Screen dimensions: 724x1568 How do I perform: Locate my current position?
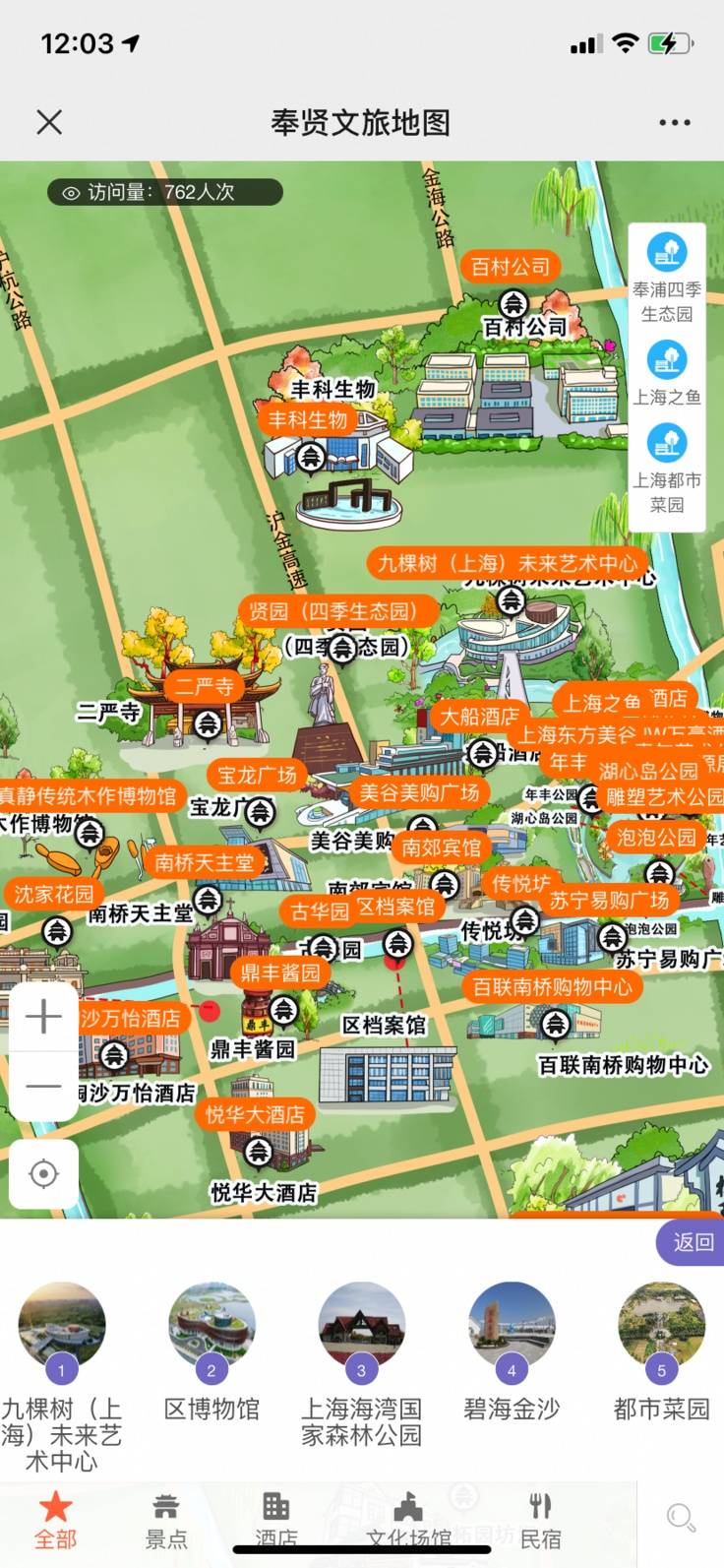coord(43,1173)
